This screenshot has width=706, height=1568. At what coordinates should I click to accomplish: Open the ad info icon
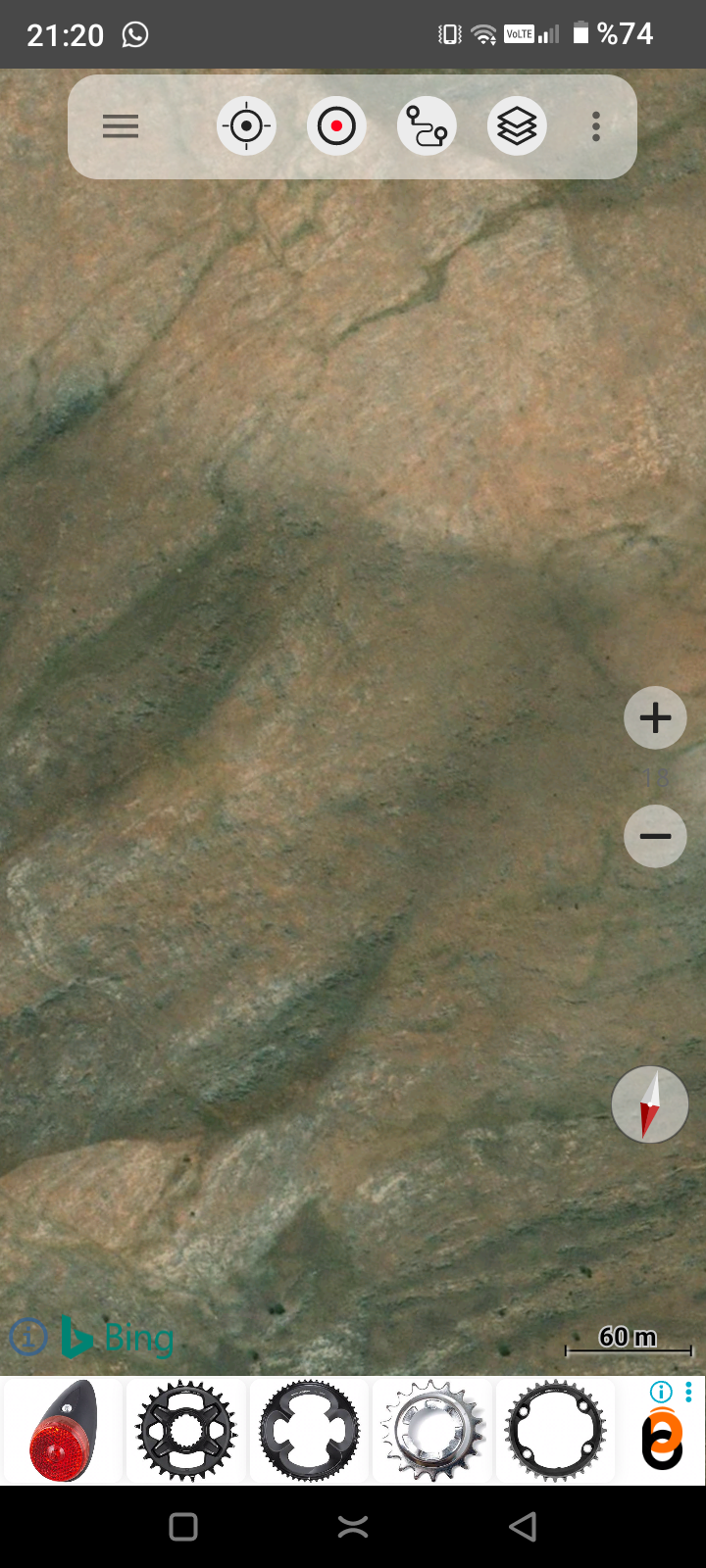662,1392
